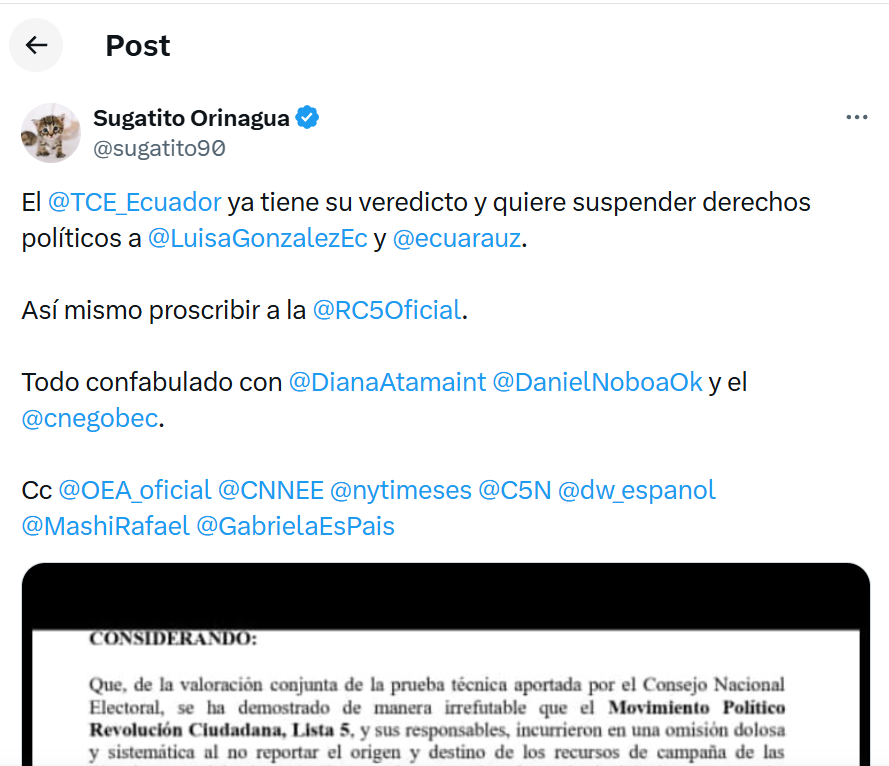Open the @C5N mention
This screenshot has height=766, width=889.
[x=514, y=490]
